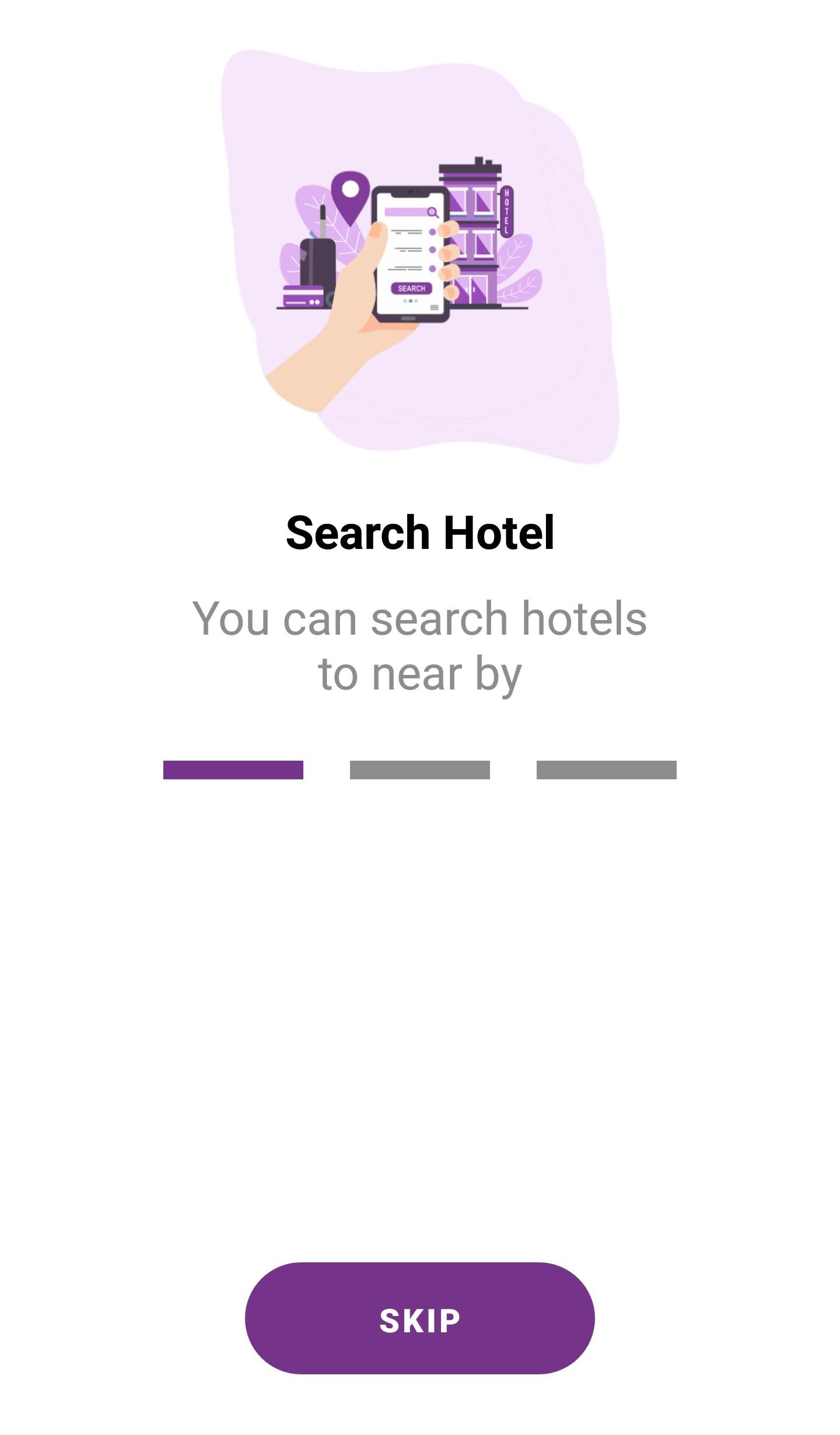The width and height of the screenshot is (840, 1435).
Task: Select the first gray dot on the illustrated phone screen
Action: point(405,300)
